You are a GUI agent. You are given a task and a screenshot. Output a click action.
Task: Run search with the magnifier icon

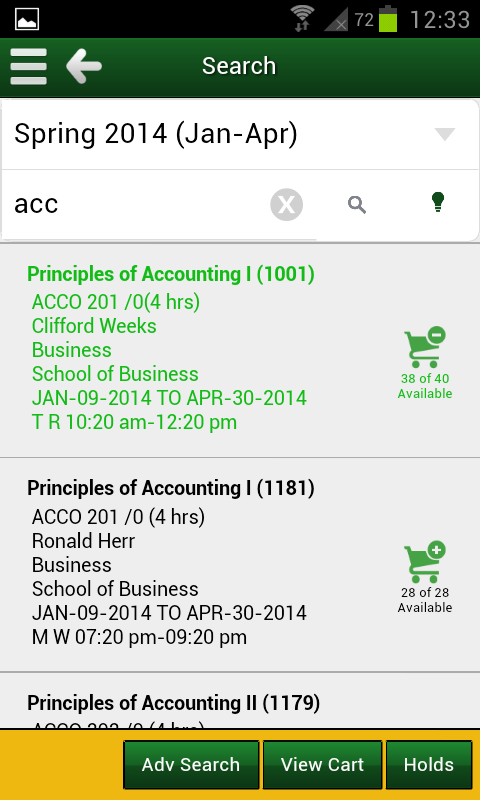click(x=357, y=205)
